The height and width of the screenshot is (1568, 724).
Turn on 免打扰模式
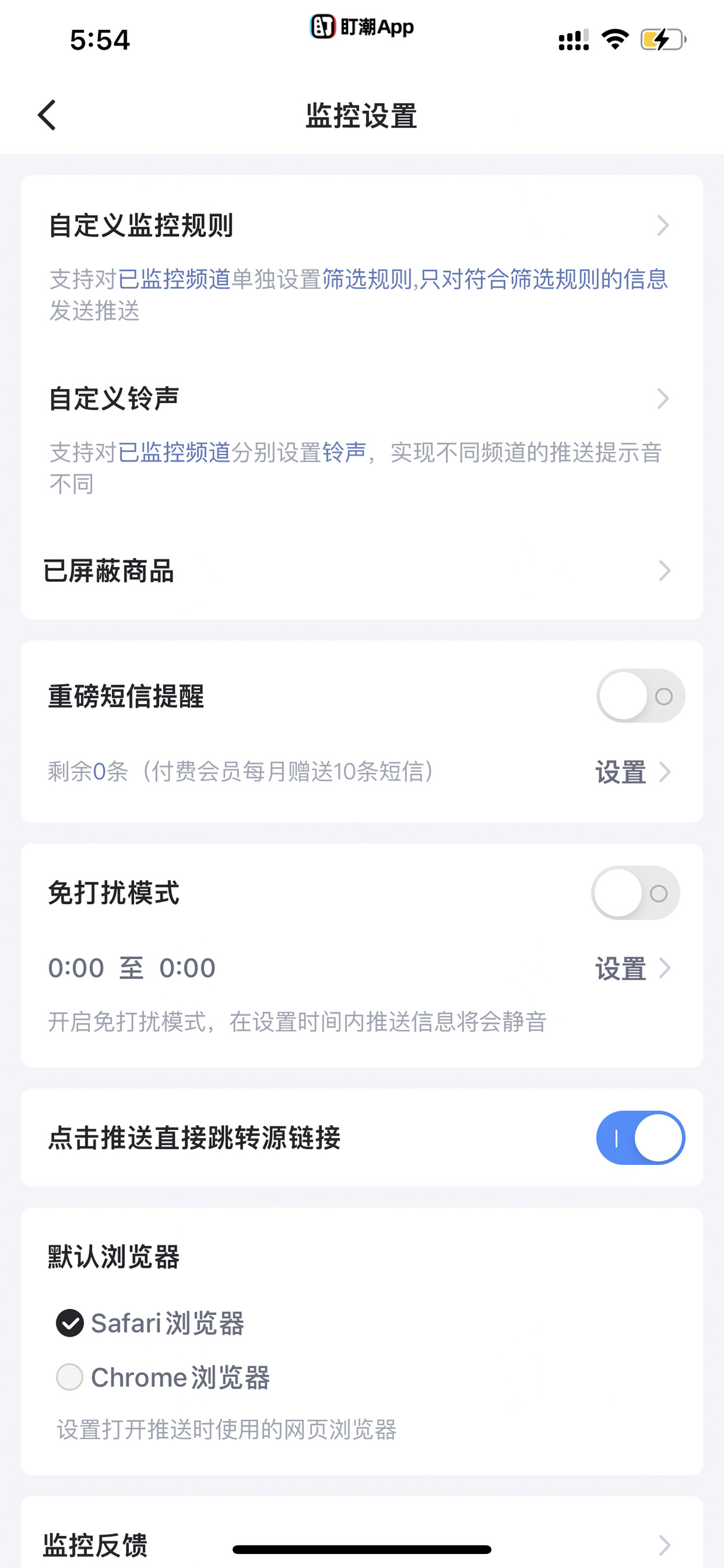tap(635, 893)
